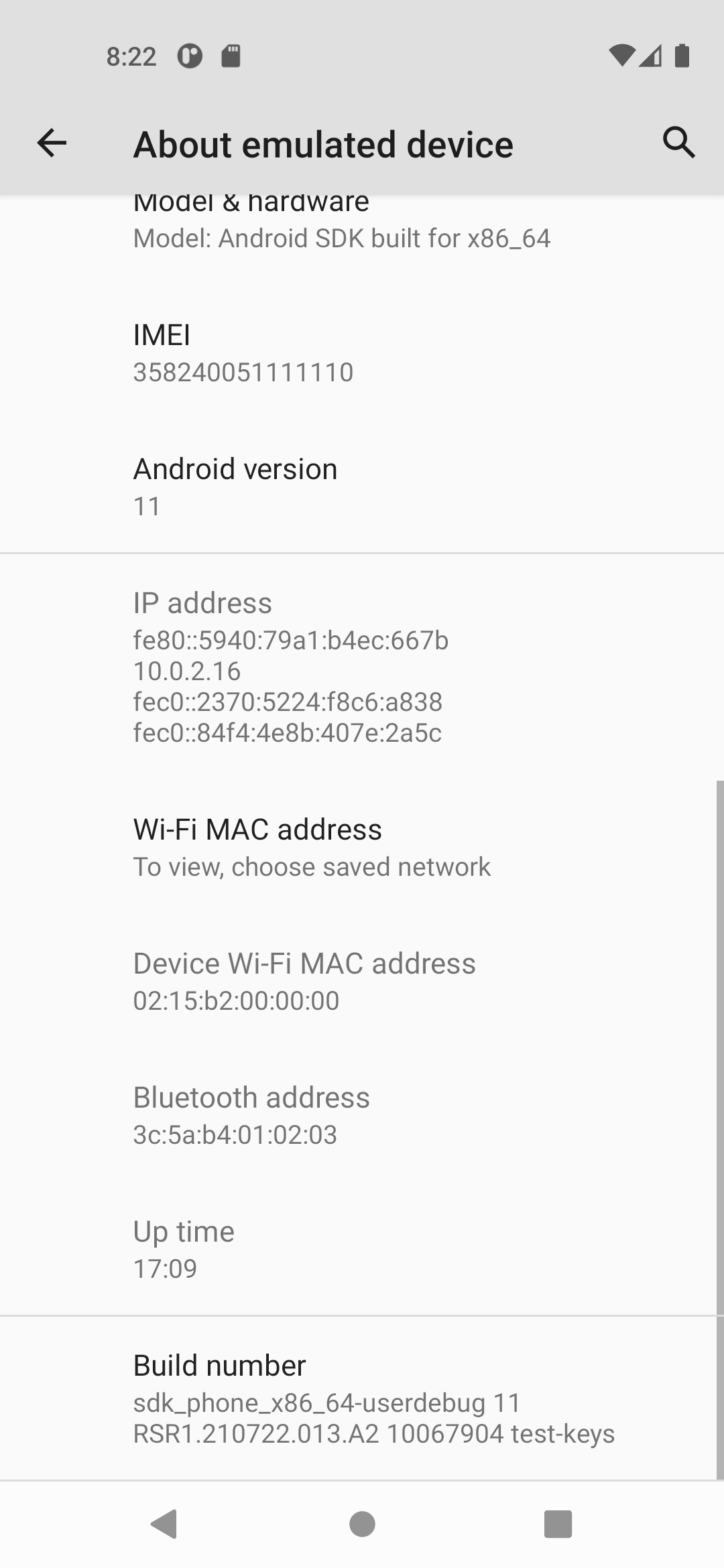
Task: Go to the home screen
Action: [x=362, y=1524]
